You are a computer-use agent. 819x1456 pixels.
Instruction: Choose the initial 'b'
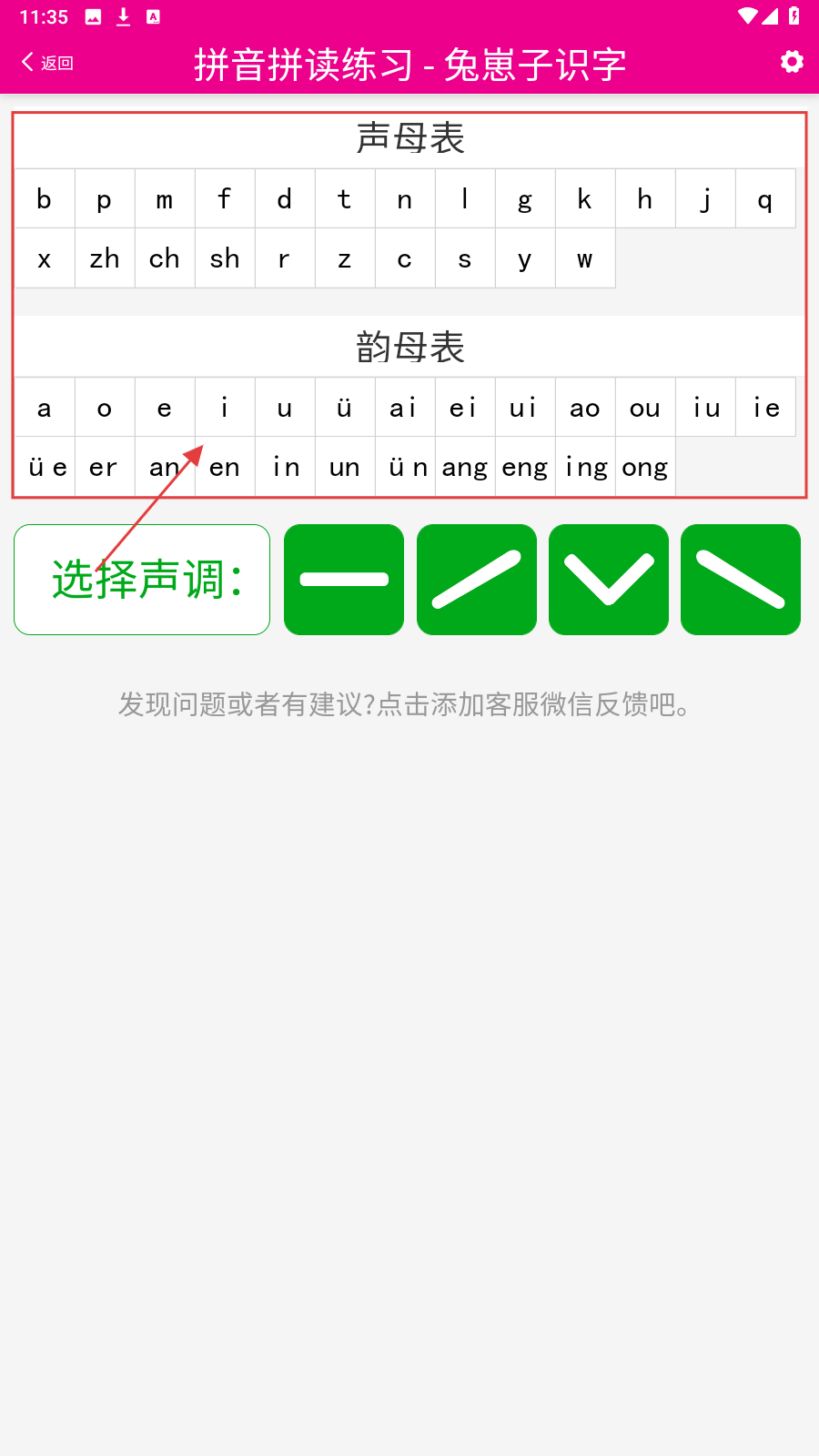point(45,199)
